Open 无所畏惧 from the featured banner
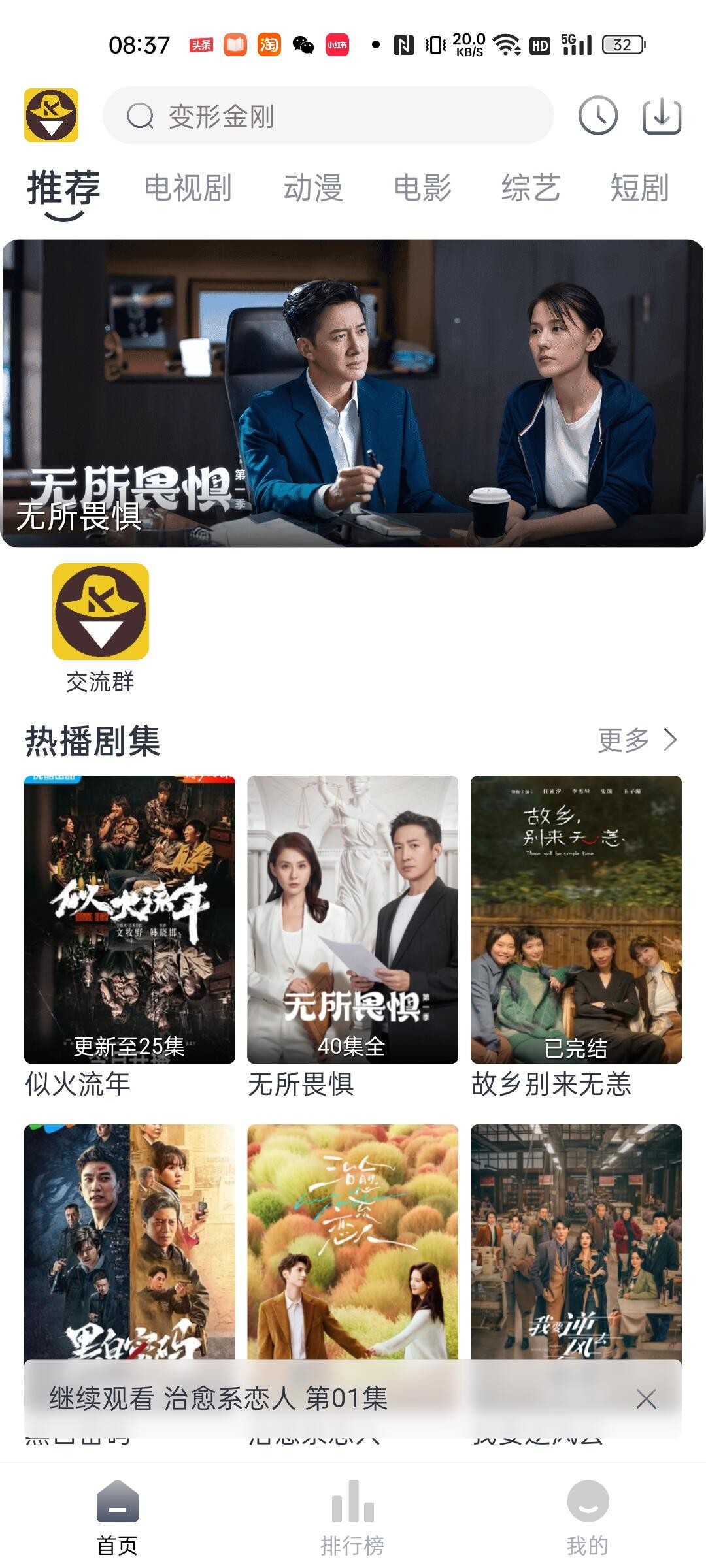Viewport: 706px width, 1568px height. click(x=353, y=392)
